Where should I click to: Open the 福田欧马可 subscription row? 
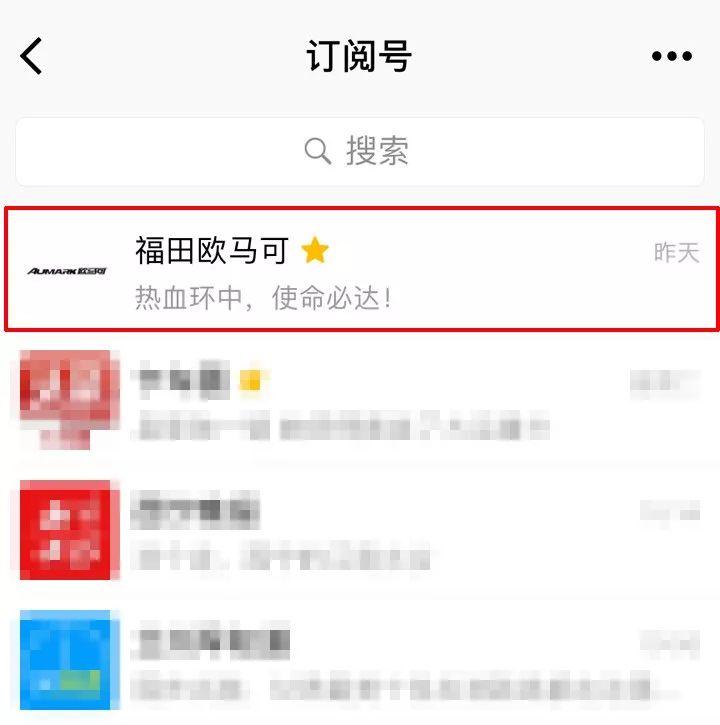(360, 270)
